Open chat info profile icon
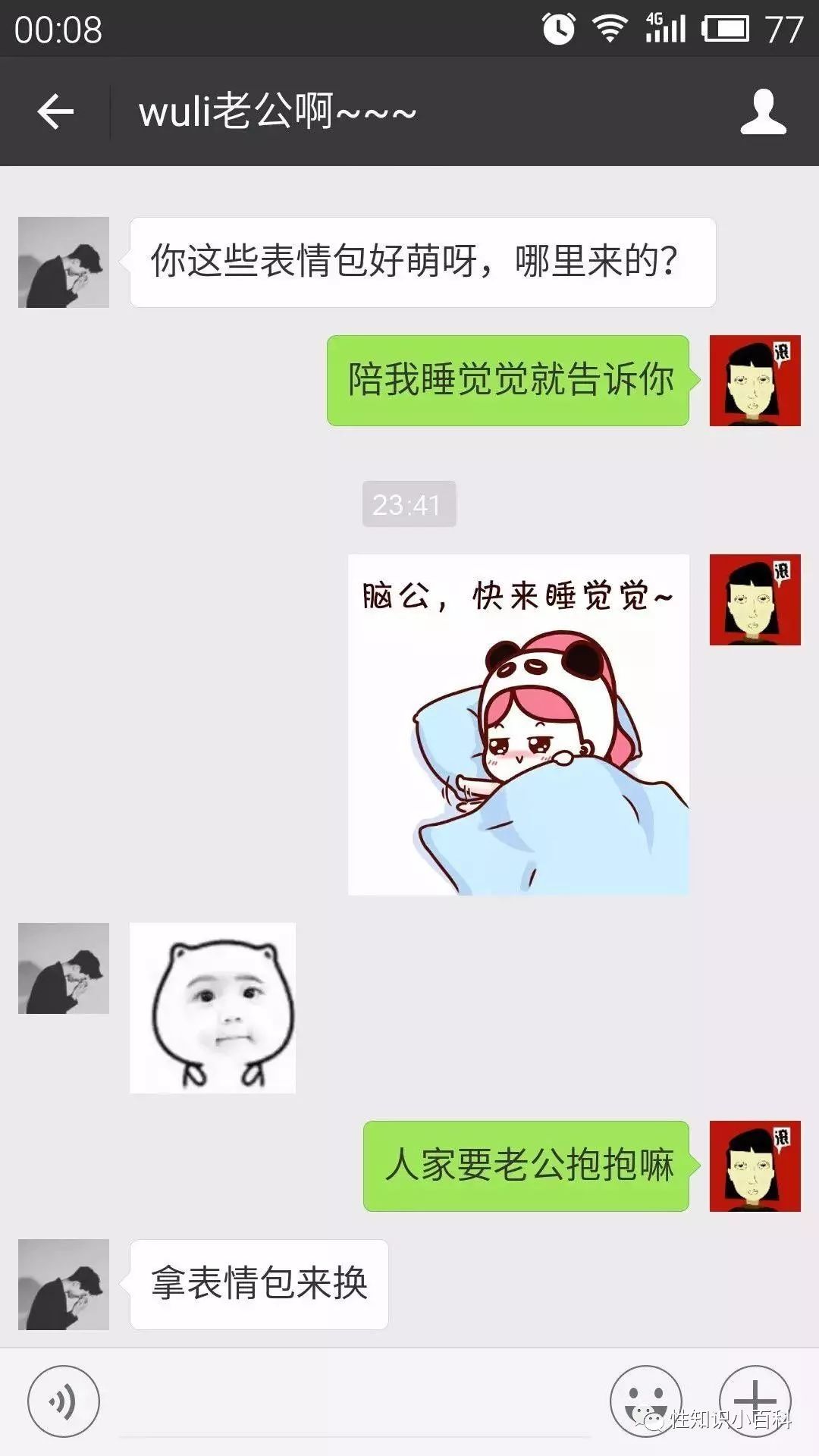 click(763, 112)
